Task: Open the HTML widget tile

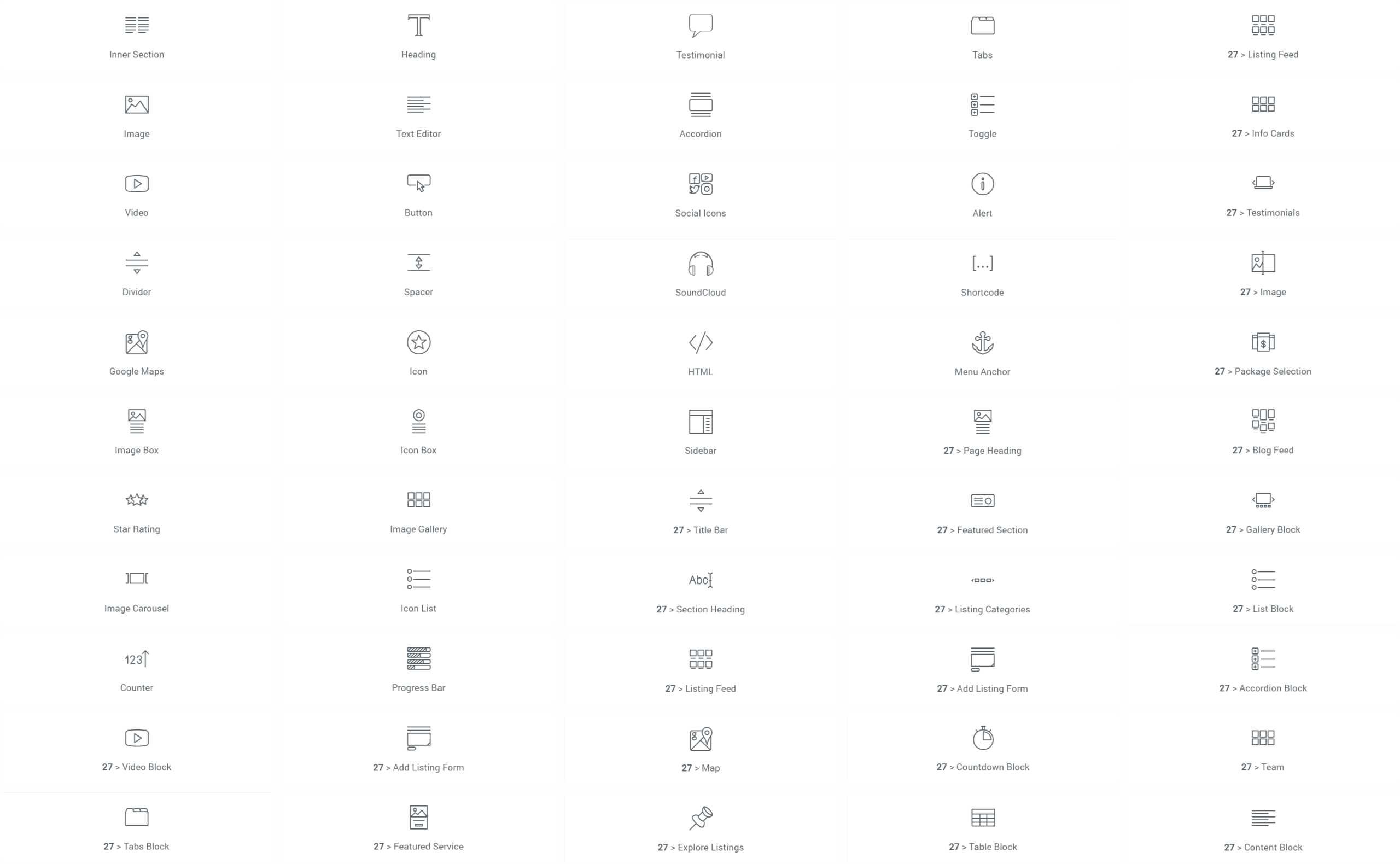Action: [701, 353]
